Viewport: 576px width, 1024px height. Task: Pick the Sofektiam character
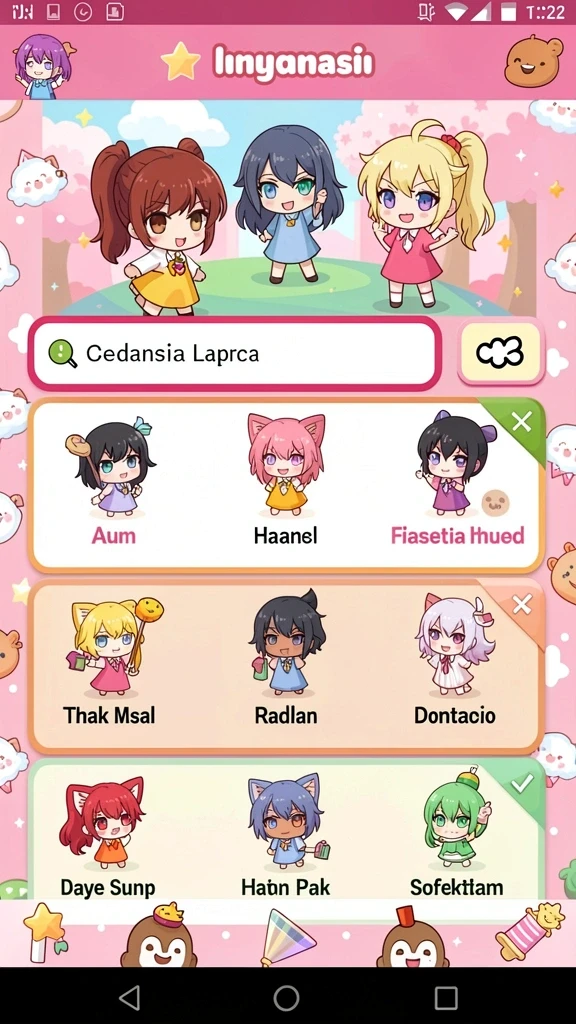pos(456,836)
